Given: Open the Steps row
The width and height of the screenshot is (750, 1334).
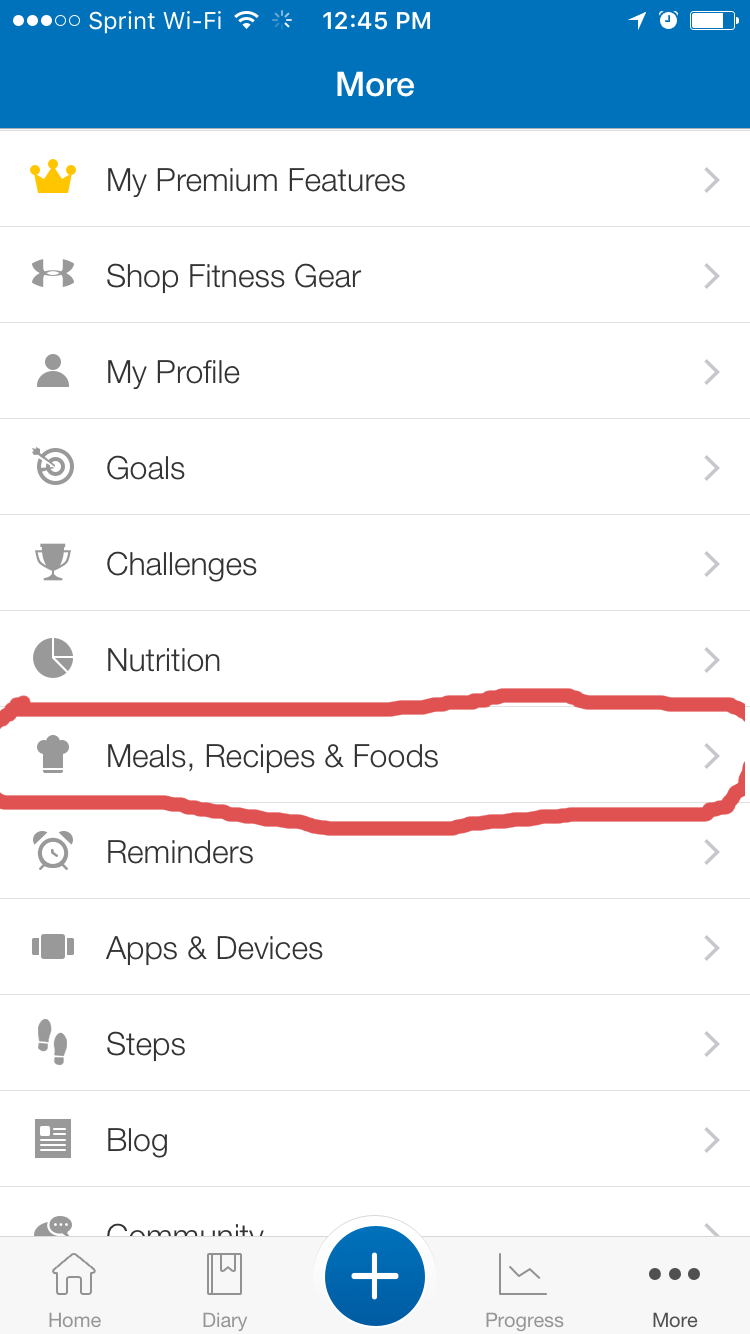Looking at the screenshot, I should (x=375, y=1043).
